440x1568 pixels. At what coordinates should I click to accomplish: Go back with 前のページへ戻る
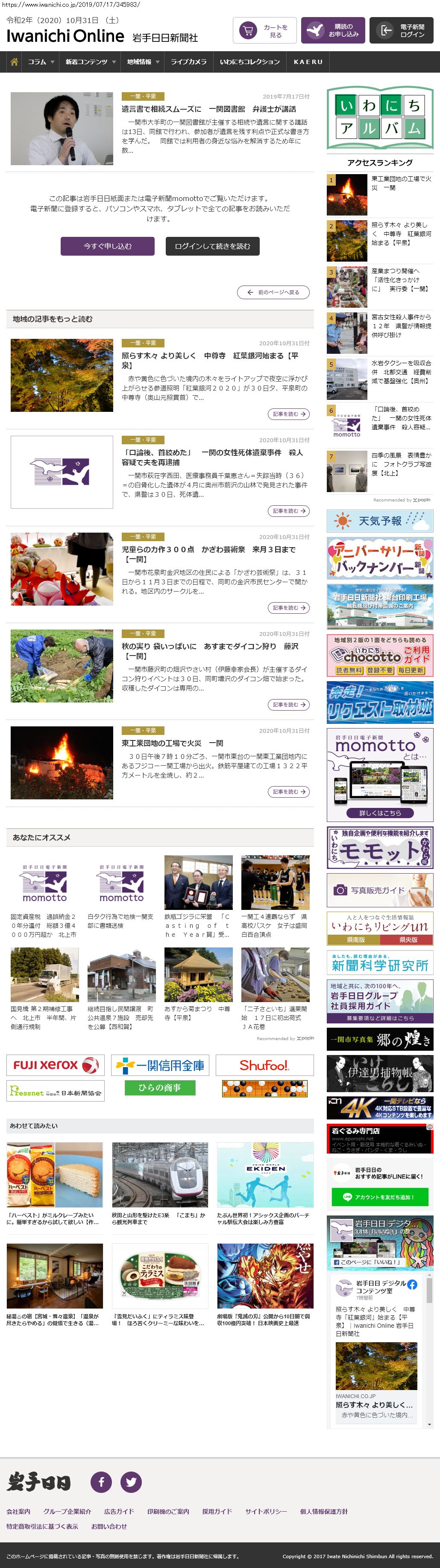coord(273,292)
